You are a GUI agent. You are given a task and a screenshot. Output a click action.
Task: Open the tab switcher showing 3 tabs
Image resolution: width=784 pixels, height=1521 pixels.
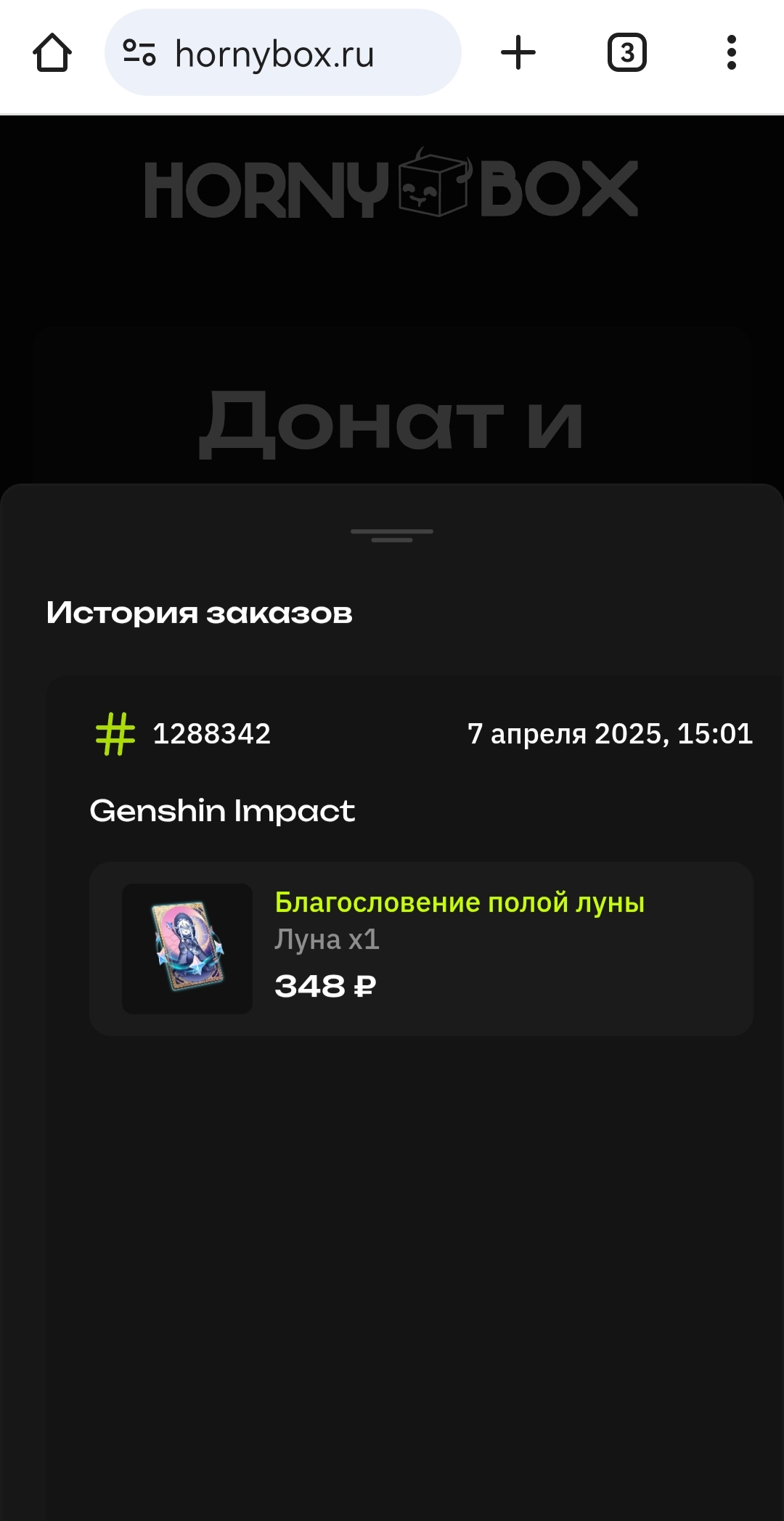pyautogui.click(x=627, y=53)
